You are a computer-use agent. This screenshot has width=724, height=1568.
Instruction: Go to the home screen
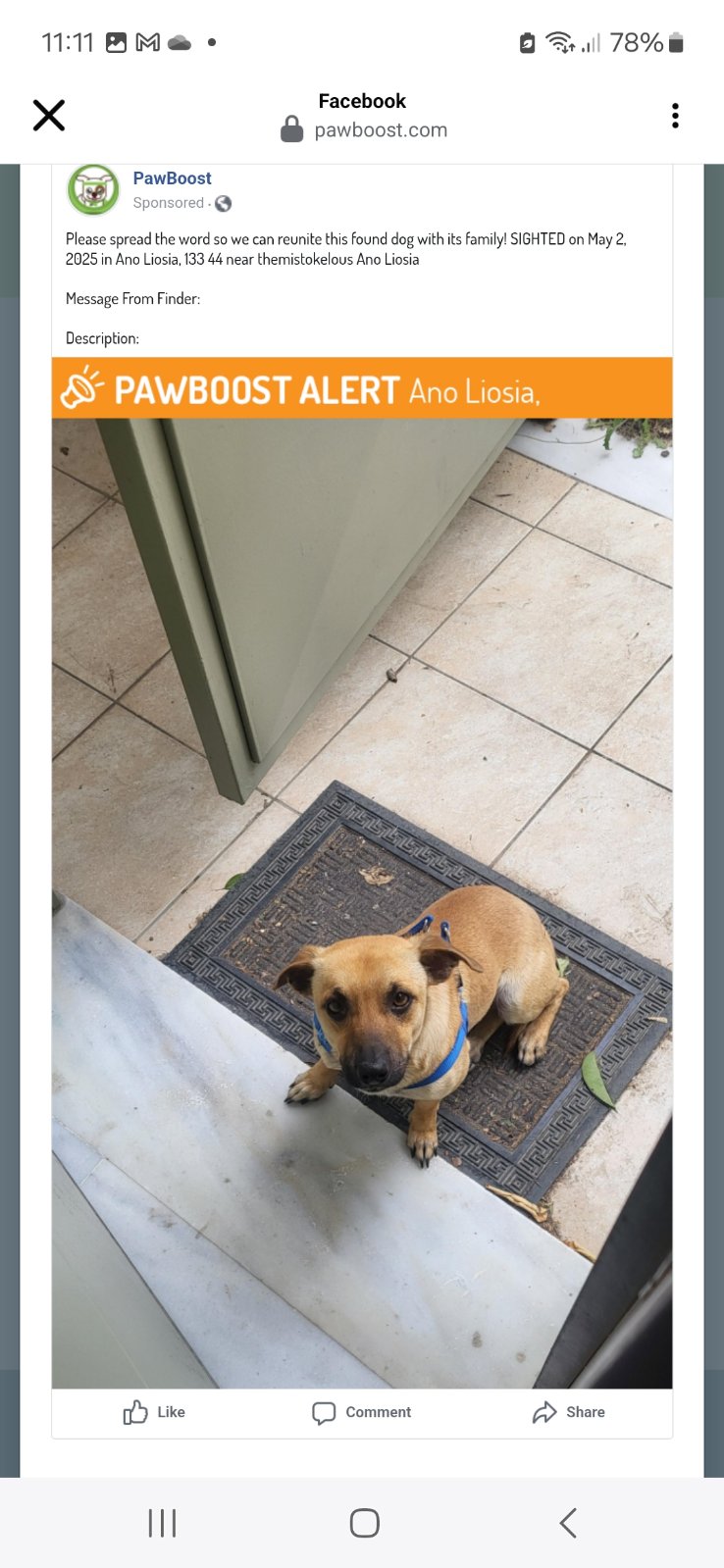pyautogui.click(x=364, y=1523)
